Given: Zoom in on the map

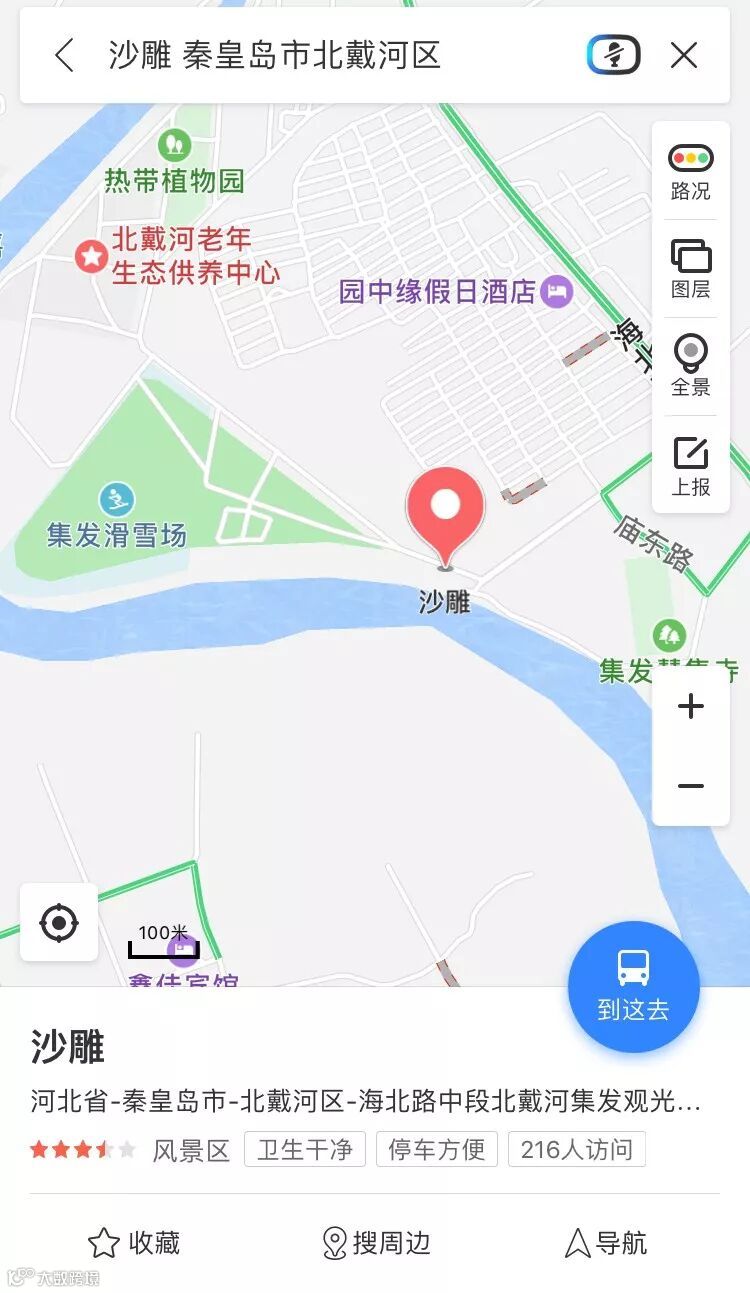Looking at the screenshot, I should [690, 707].
